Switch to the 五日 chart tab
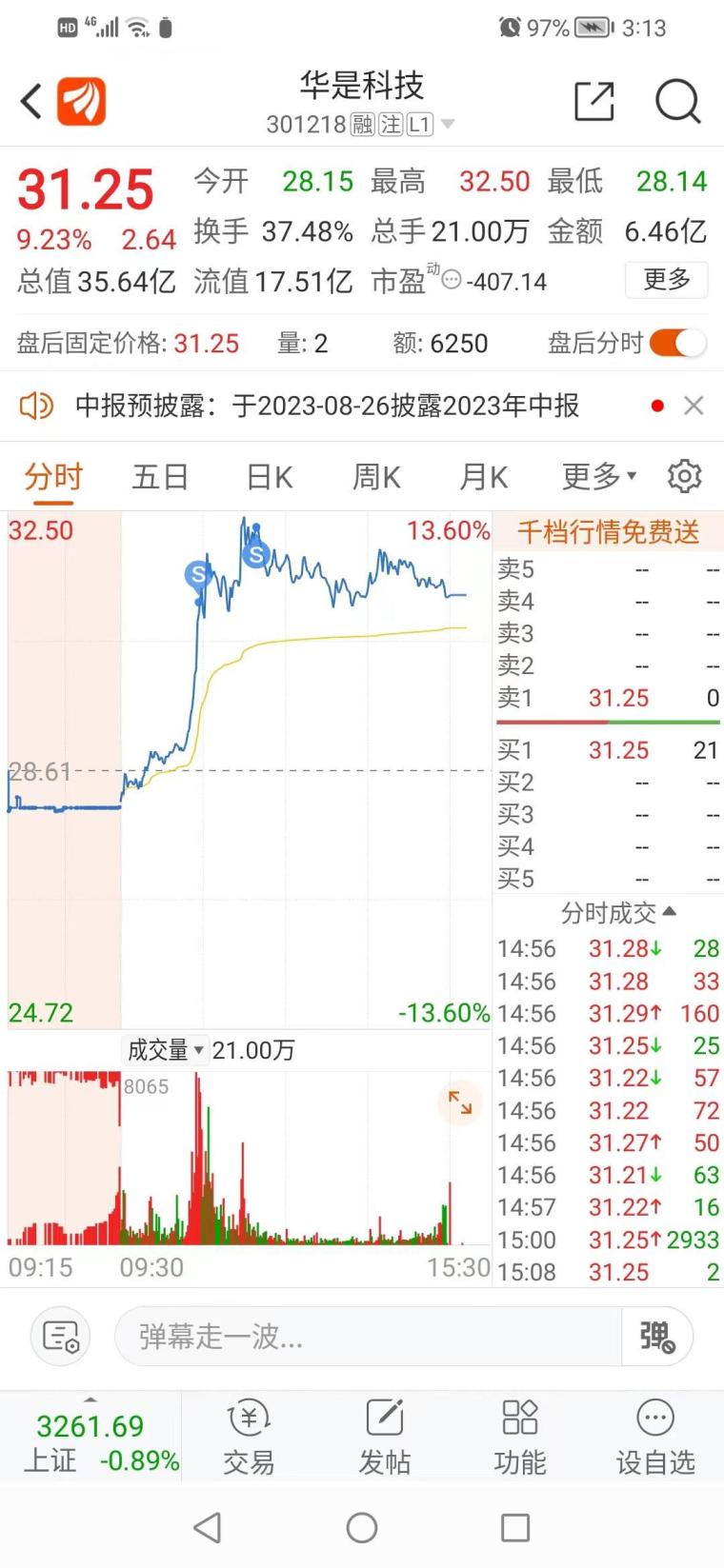 point(160,476)
